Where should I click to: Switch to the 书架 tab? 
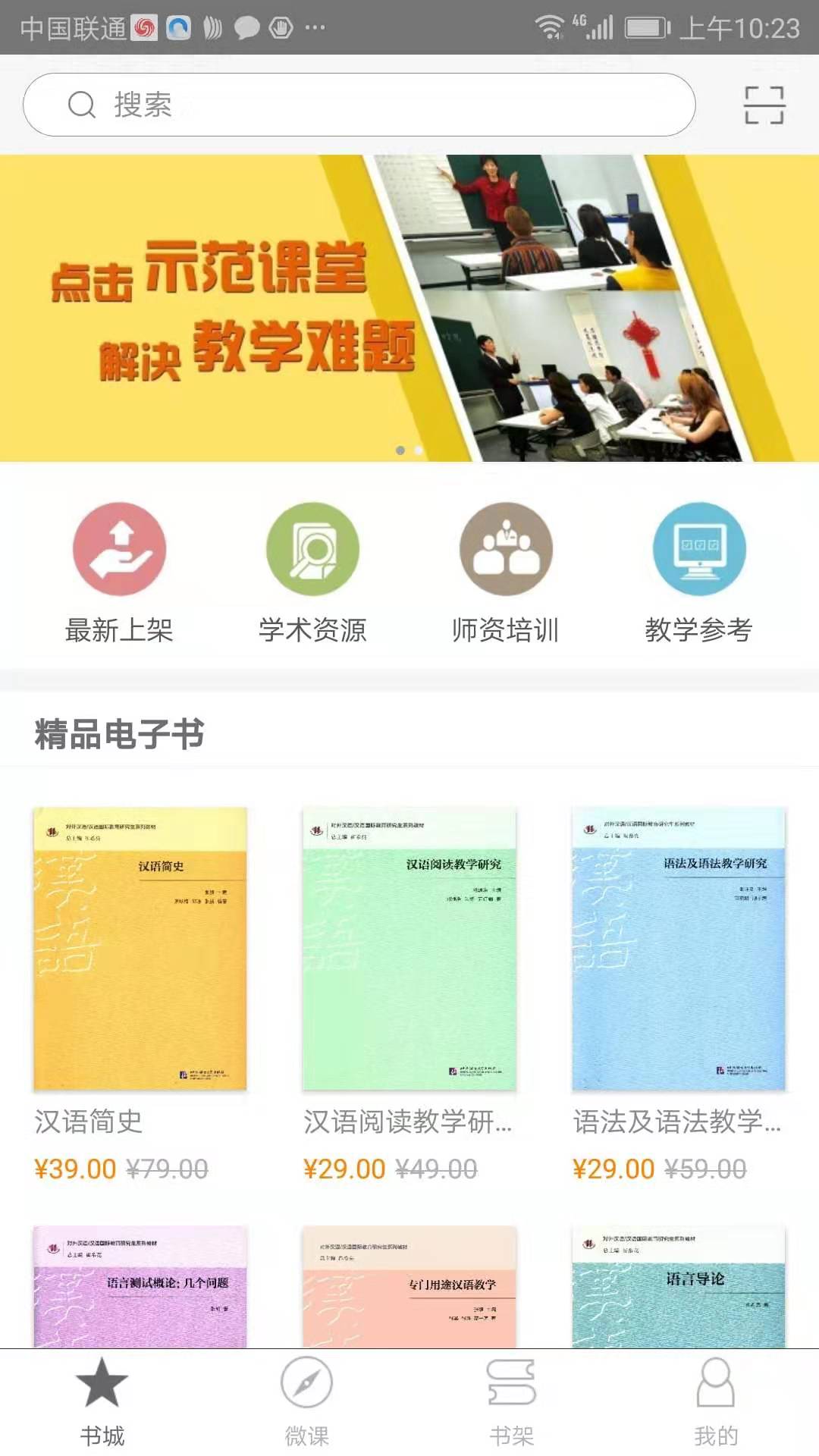512,1403
